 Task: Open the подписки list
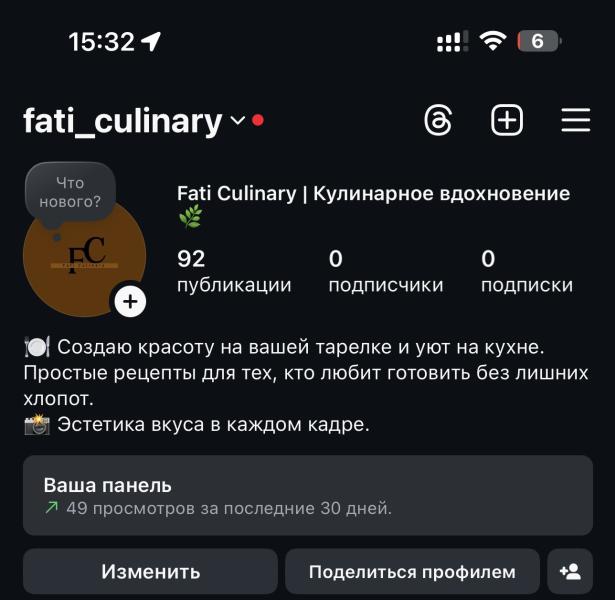pos(526,272)
